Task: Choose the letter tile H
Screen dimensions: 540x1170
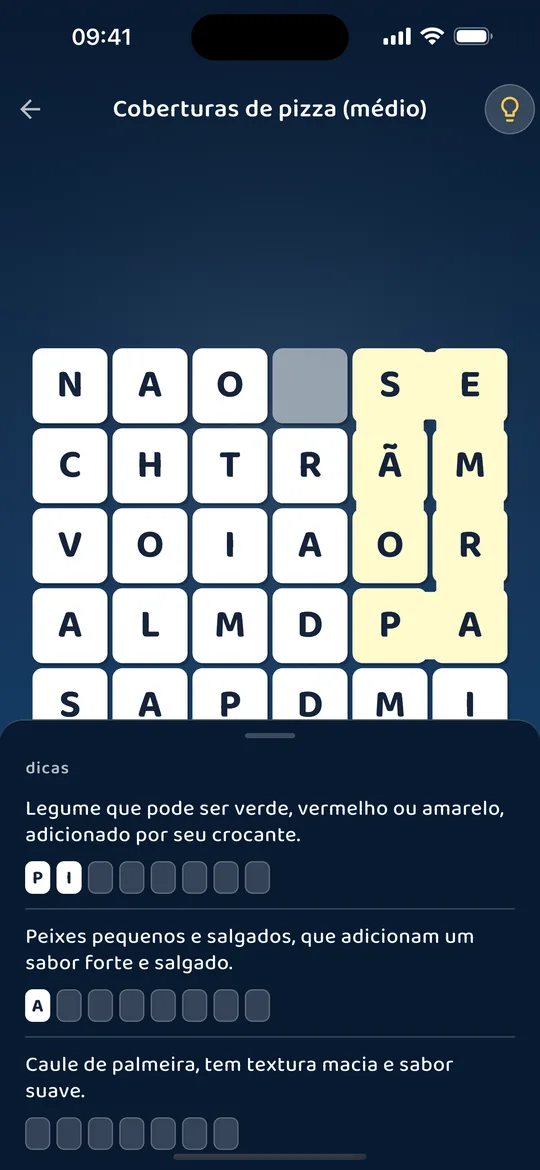Action: pos(150,466)
